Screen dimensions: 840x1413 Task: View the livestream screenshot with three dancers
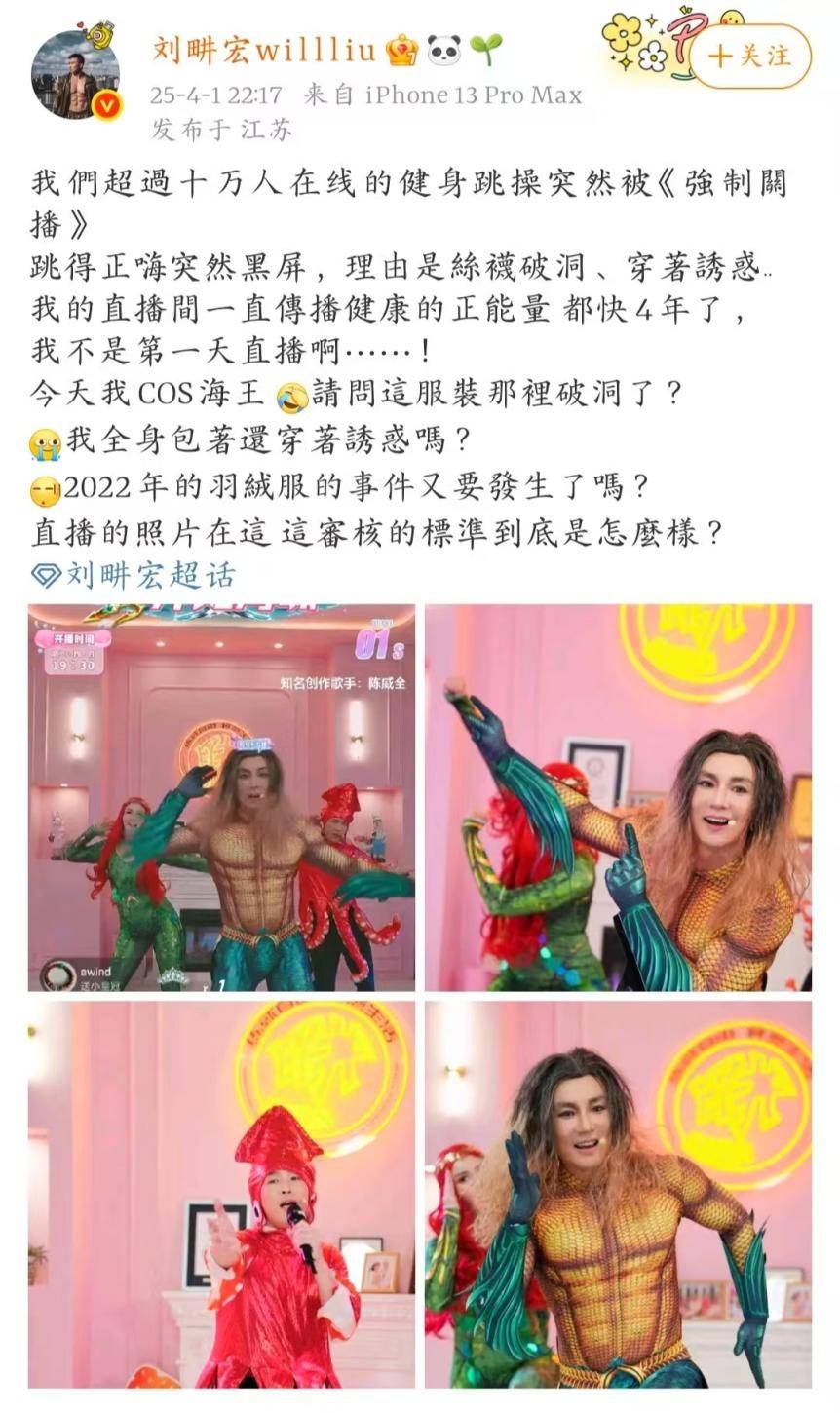pos(221,797)
